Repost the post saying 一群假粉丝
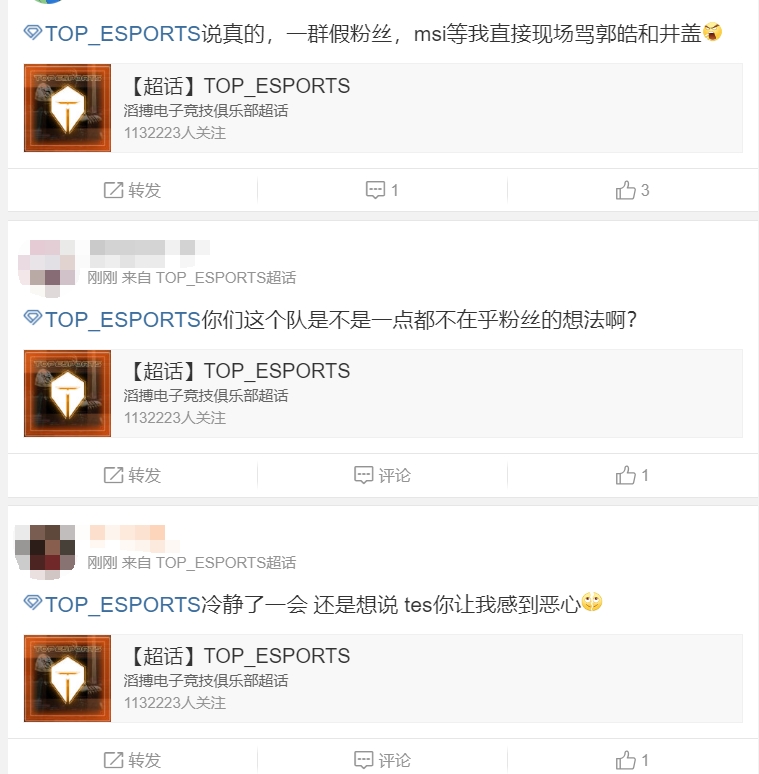This screenshot has height=774, width=759. (132, 190)
